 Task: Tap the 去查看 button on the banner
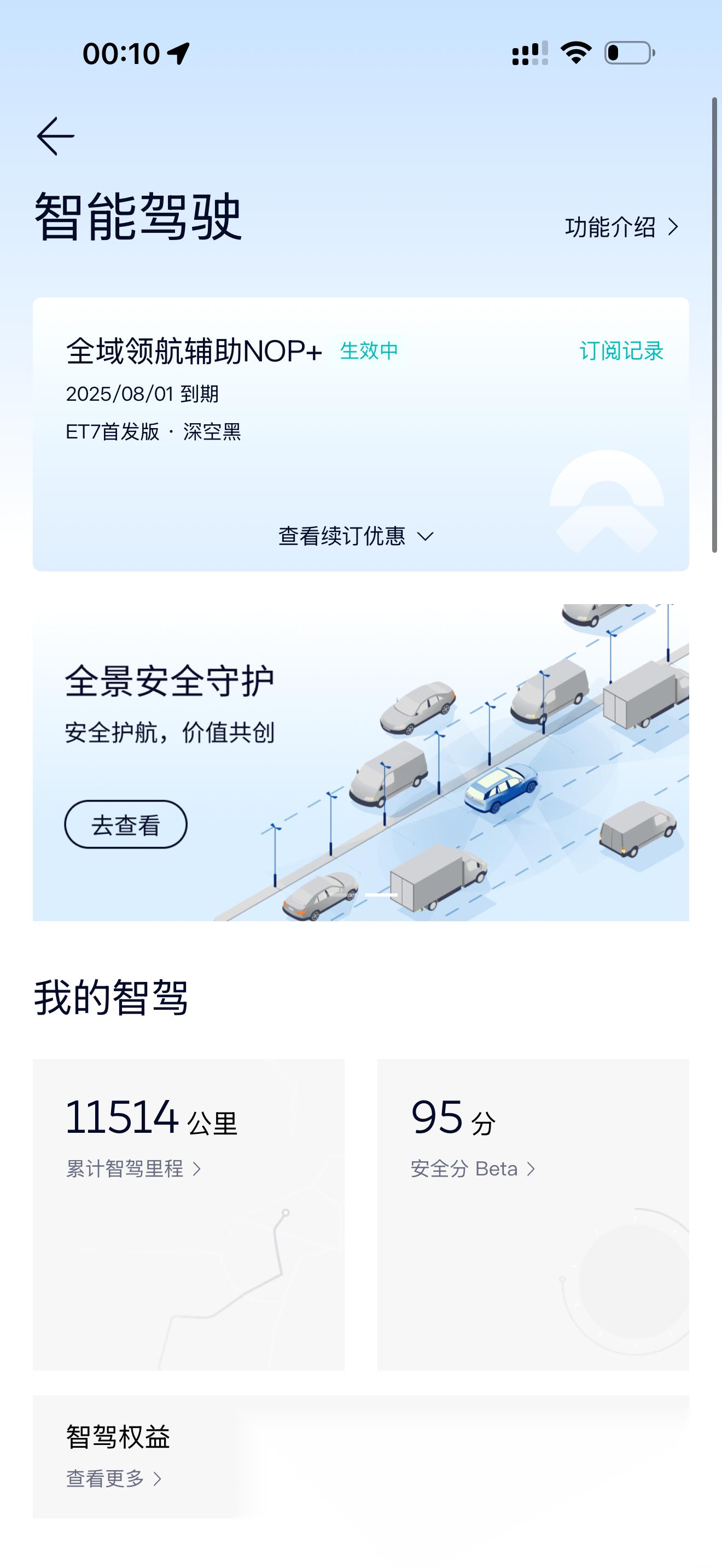(x=125, y=825)
